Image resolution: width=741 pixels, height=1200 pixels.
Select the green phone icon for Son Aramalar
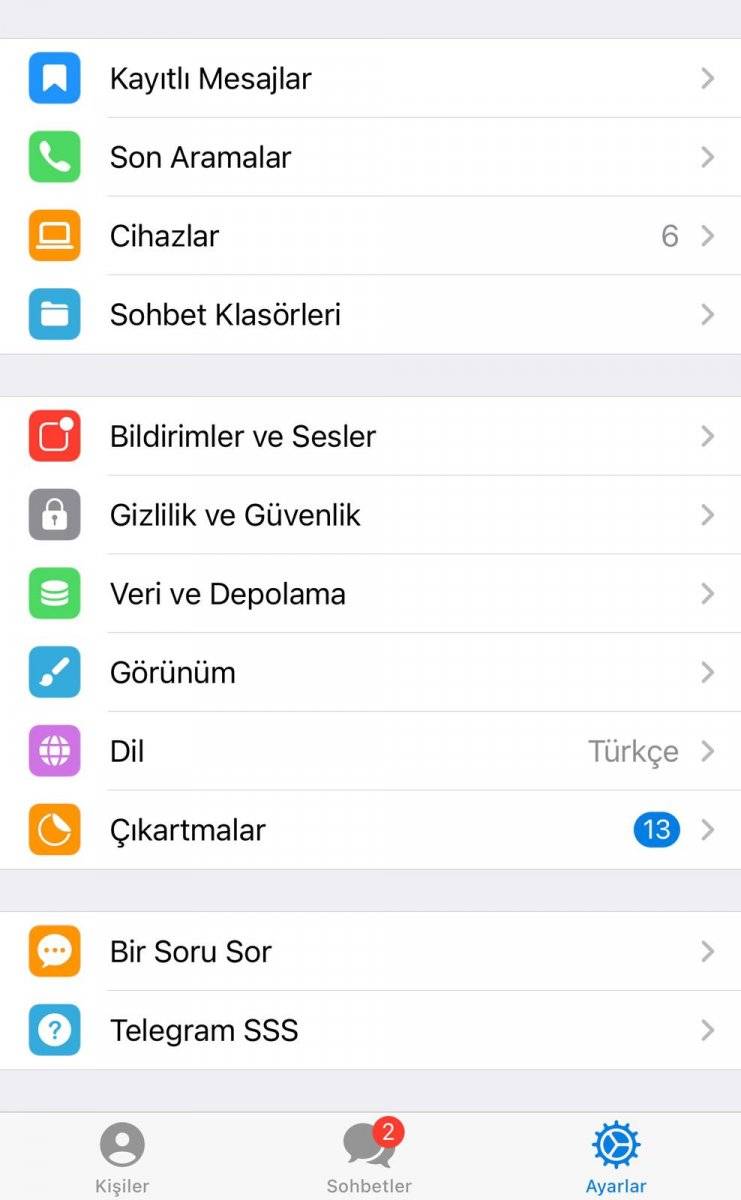point(55,157)
